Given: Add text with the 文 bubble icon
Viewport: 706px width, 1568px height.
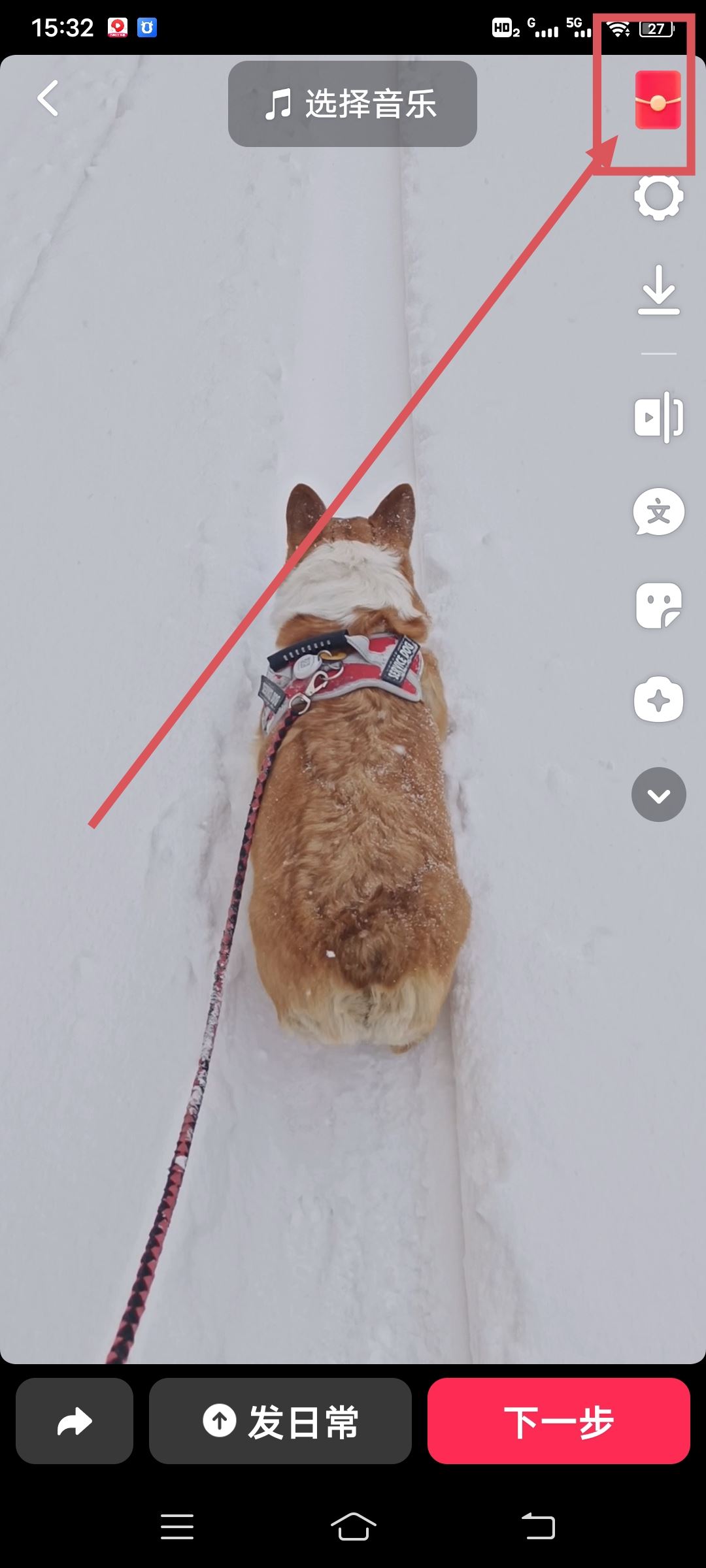Looking at the screenshot, I should click(658, 512).
